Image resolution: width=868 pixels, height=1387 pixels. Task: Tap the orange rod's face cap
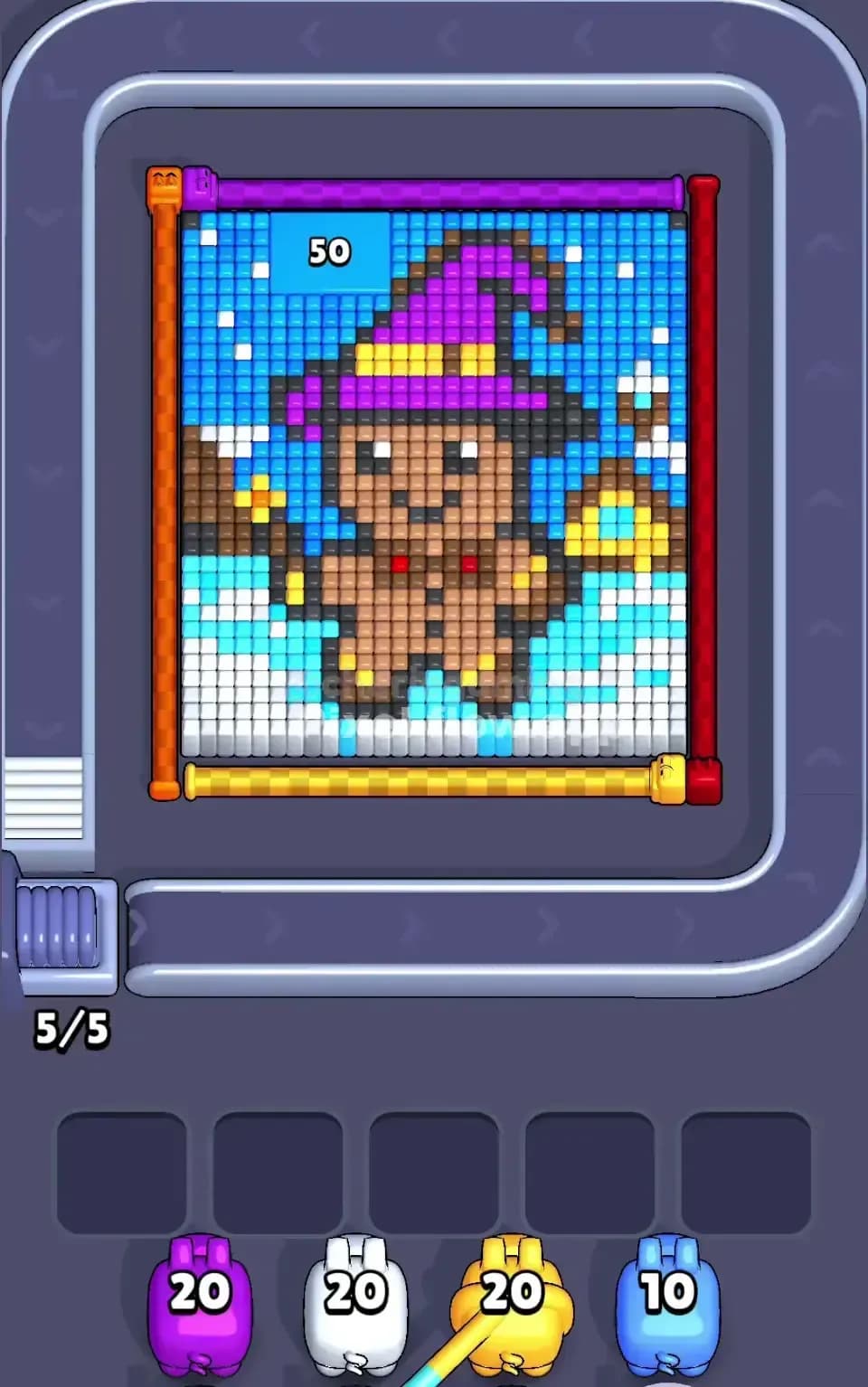click(x=163, y=183)
